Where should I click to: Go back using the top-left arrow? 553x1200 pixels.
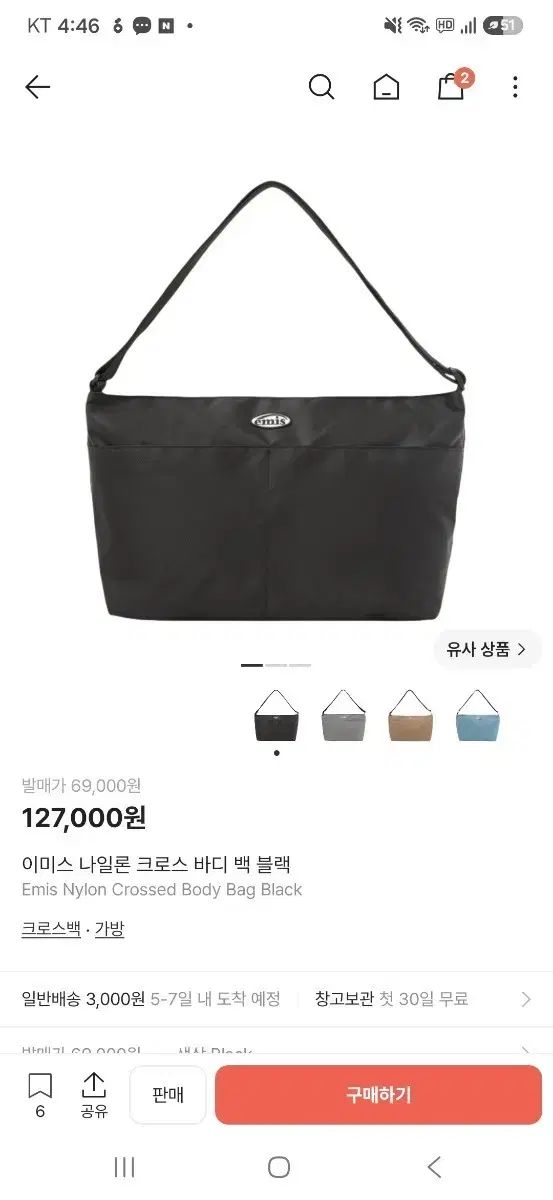pos(38,88)
